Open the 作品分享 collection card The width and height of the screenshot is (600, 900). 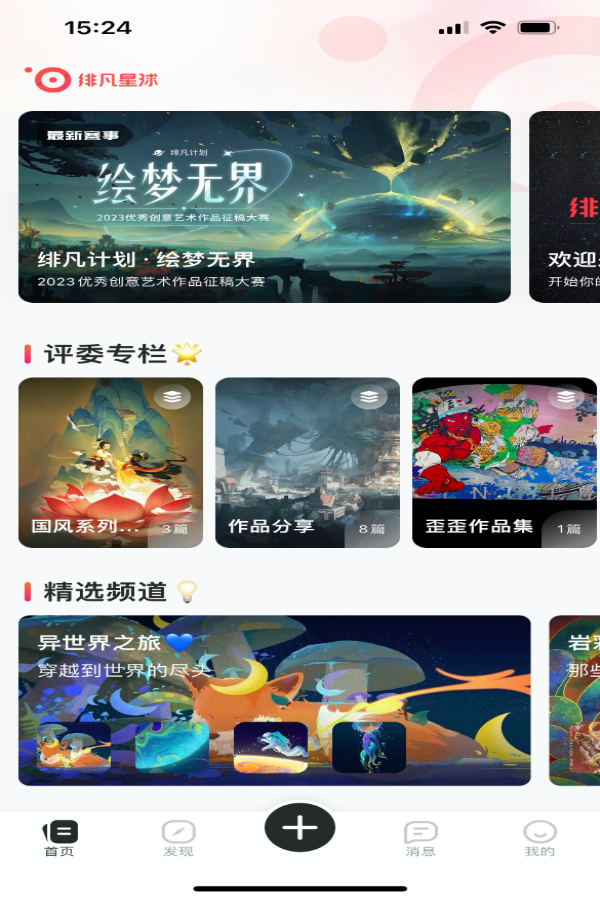[x=307, y=462]
